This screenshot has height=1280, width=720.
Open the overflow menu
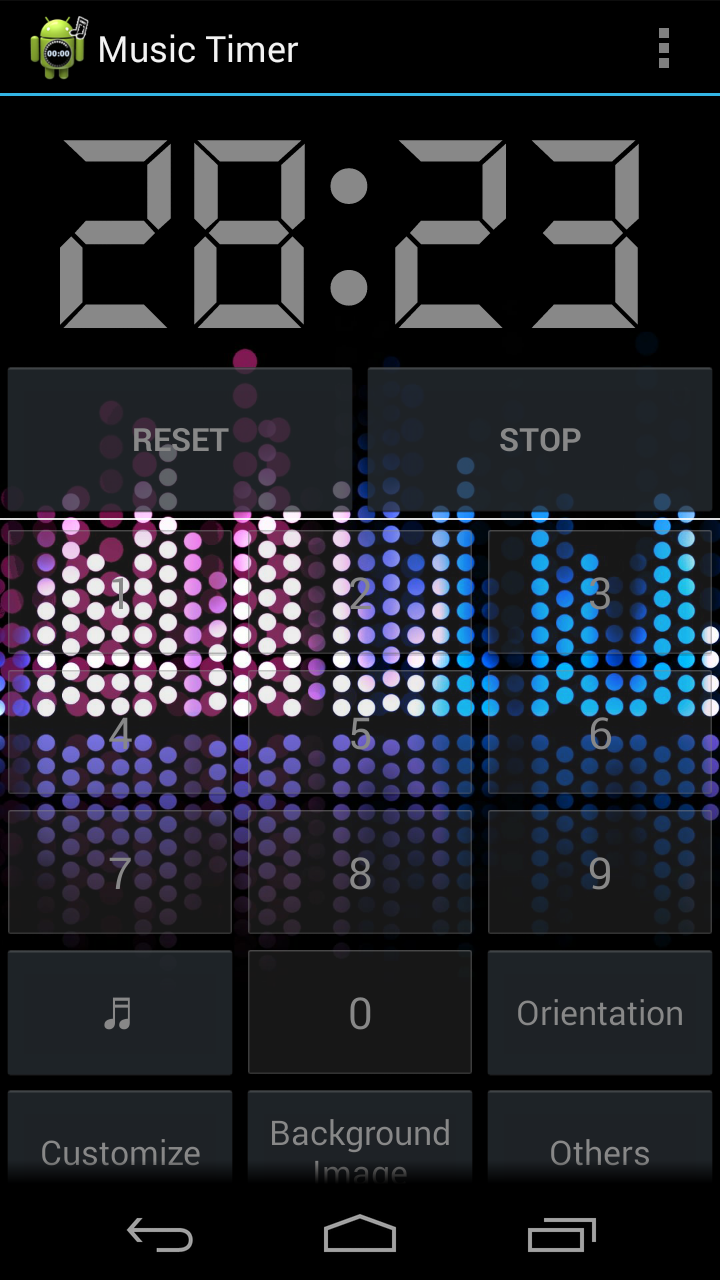[662, 48]
